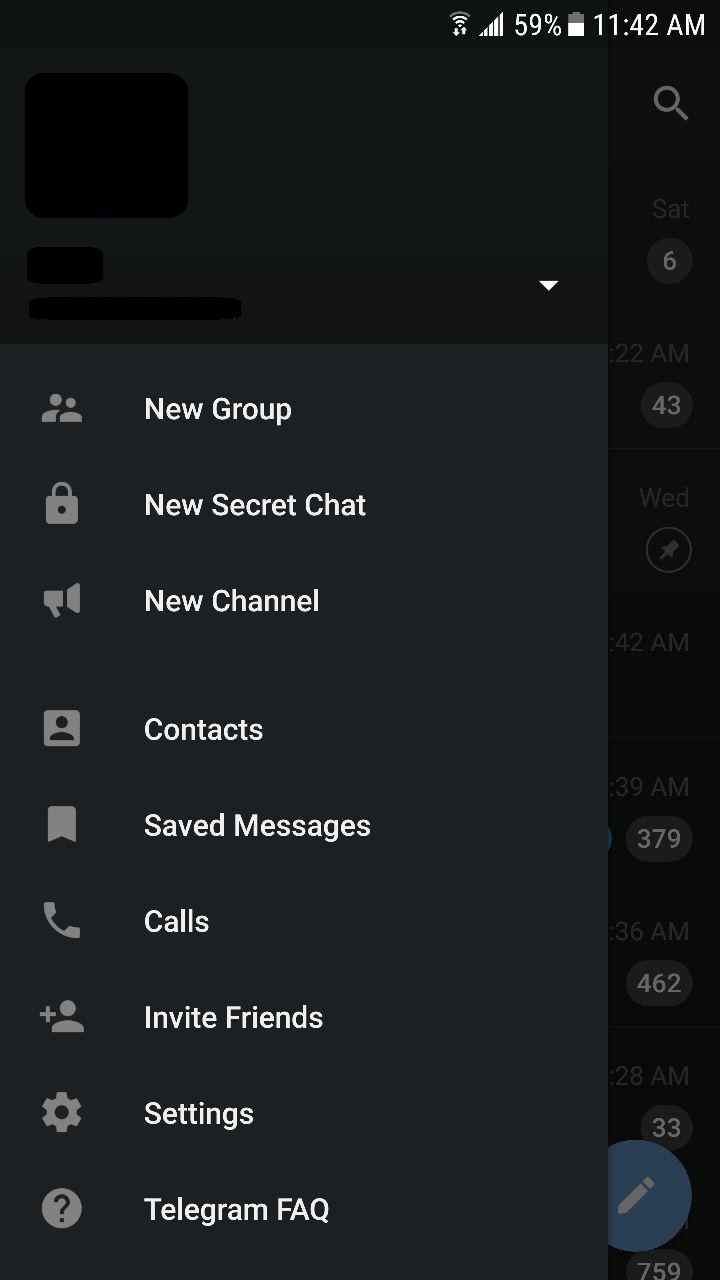Tap the profile picture in the drawer

tap(106, 145)
